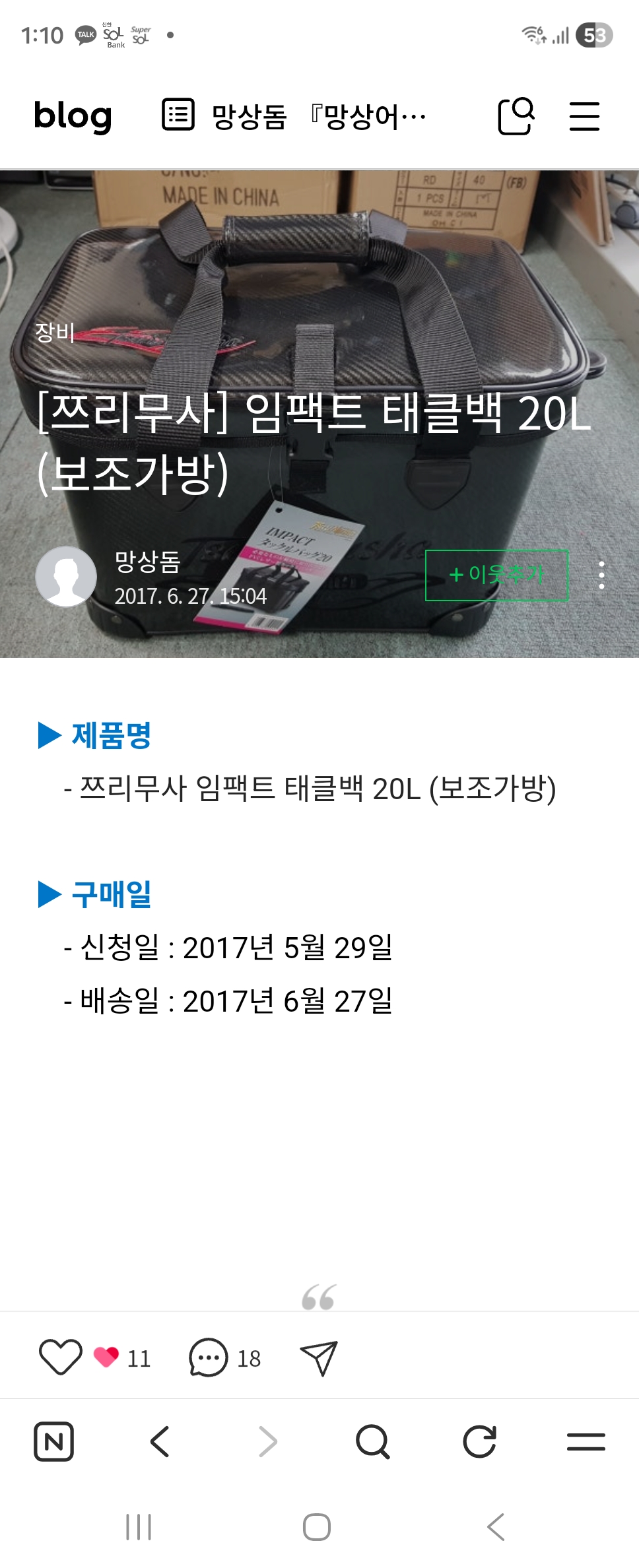The image size is (639, 1568).
Task: Open the Naver blog home logo
Action: click(x=73, y=116)
